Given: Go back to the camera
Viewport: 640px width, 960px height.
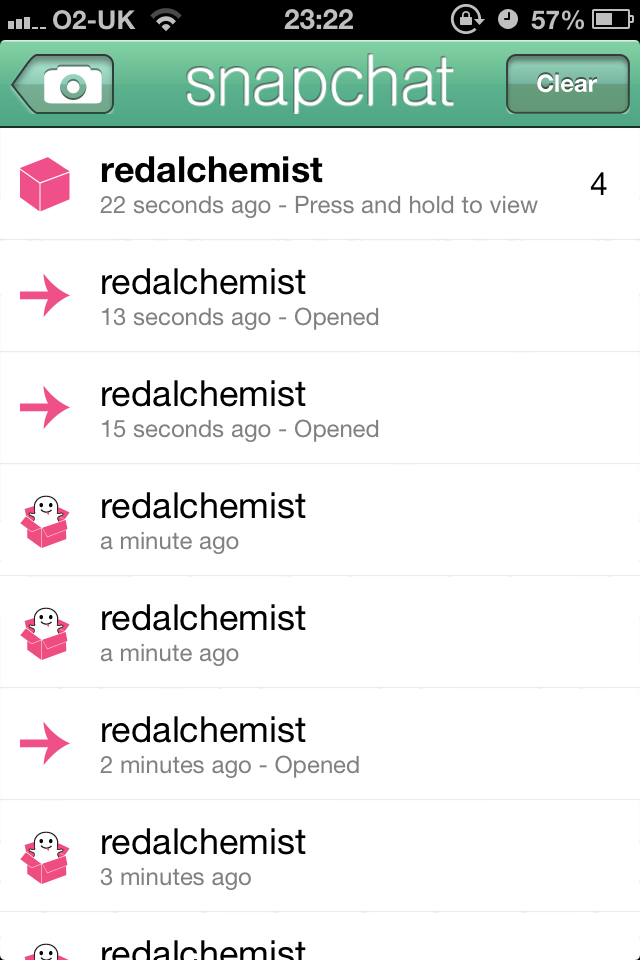Looking at the screenshot, I should click(63, 84).
